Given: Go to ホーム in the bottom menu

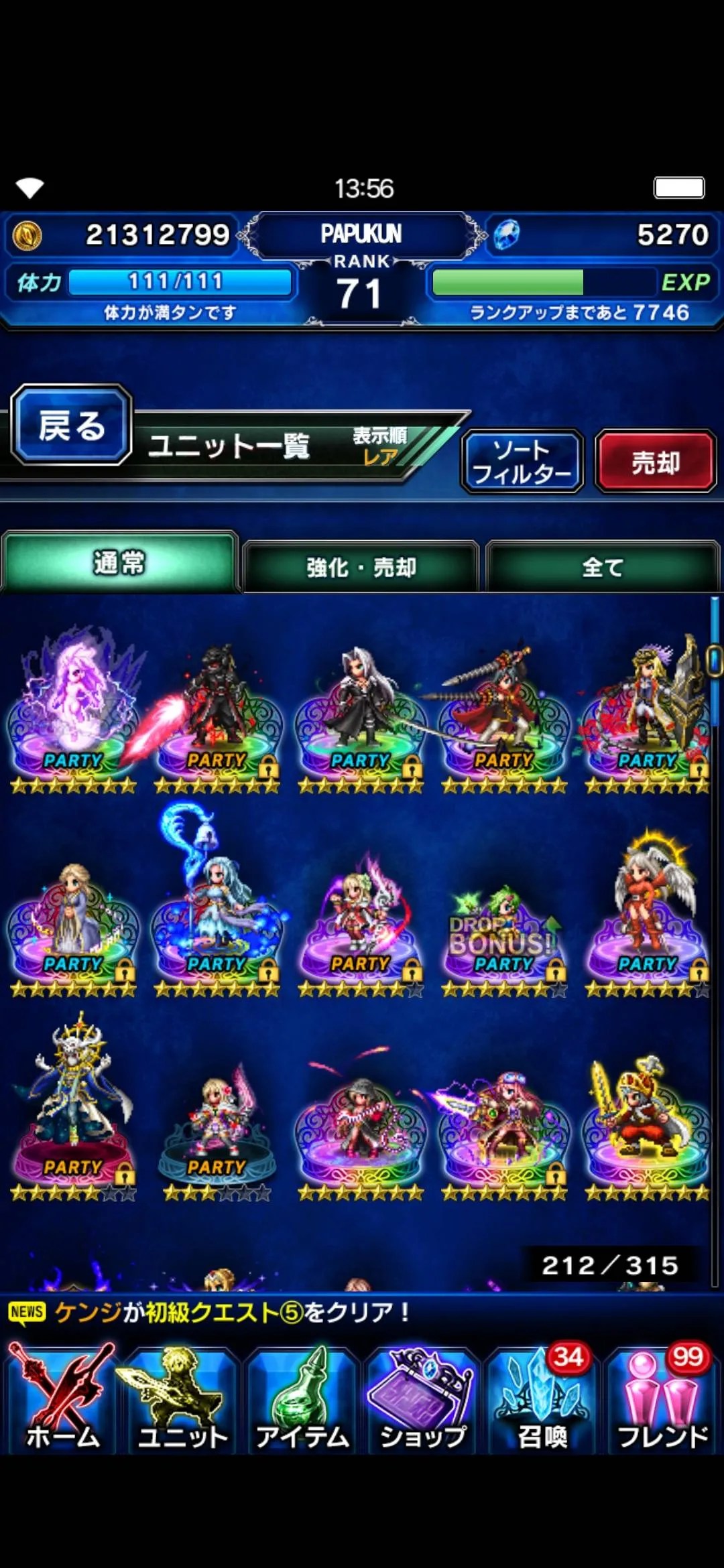Looking at the screenshot, I should (x=62, y=1399).
